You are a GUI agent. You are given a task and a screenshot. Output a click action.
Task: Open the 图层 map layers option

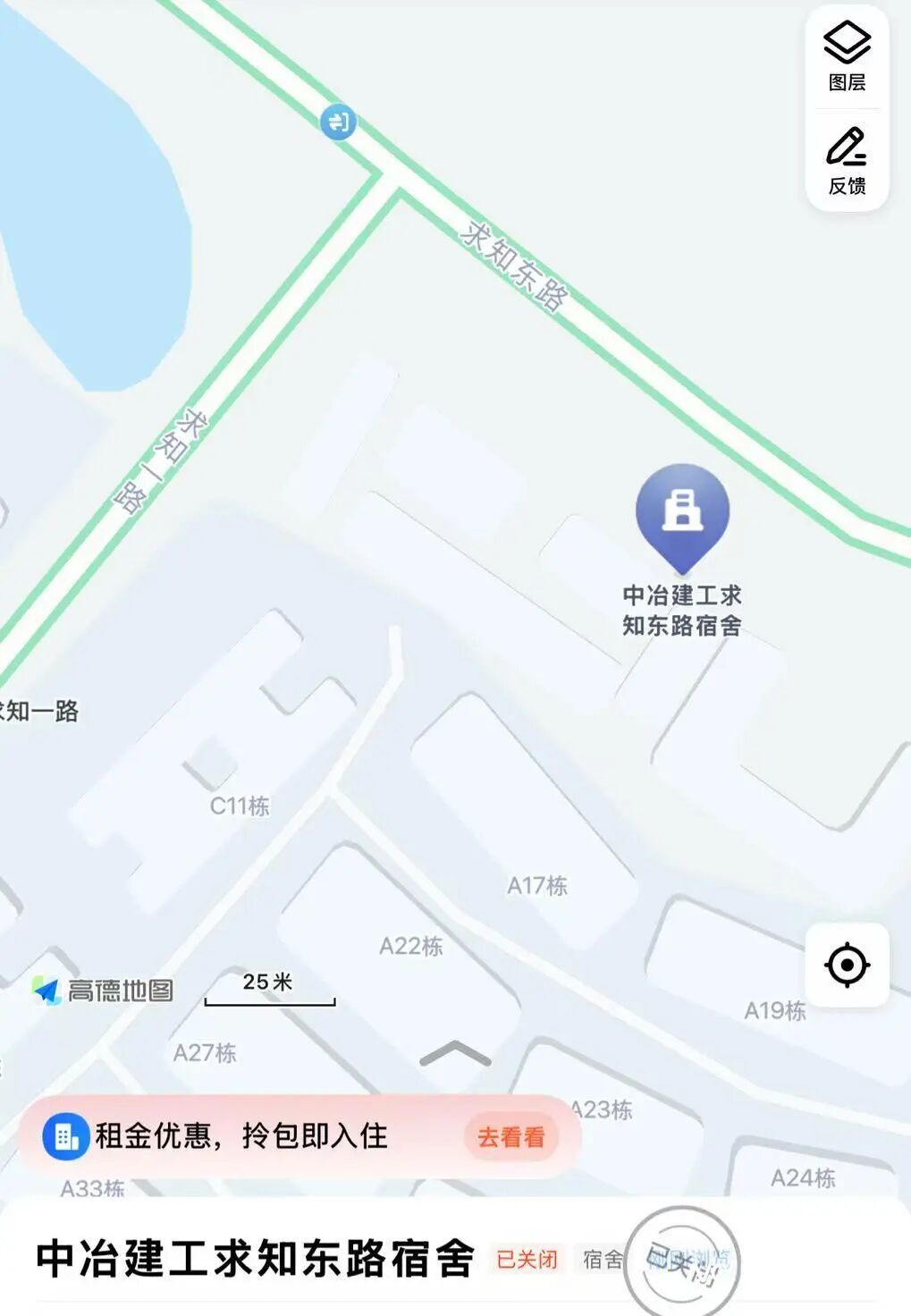click(847, 57)
